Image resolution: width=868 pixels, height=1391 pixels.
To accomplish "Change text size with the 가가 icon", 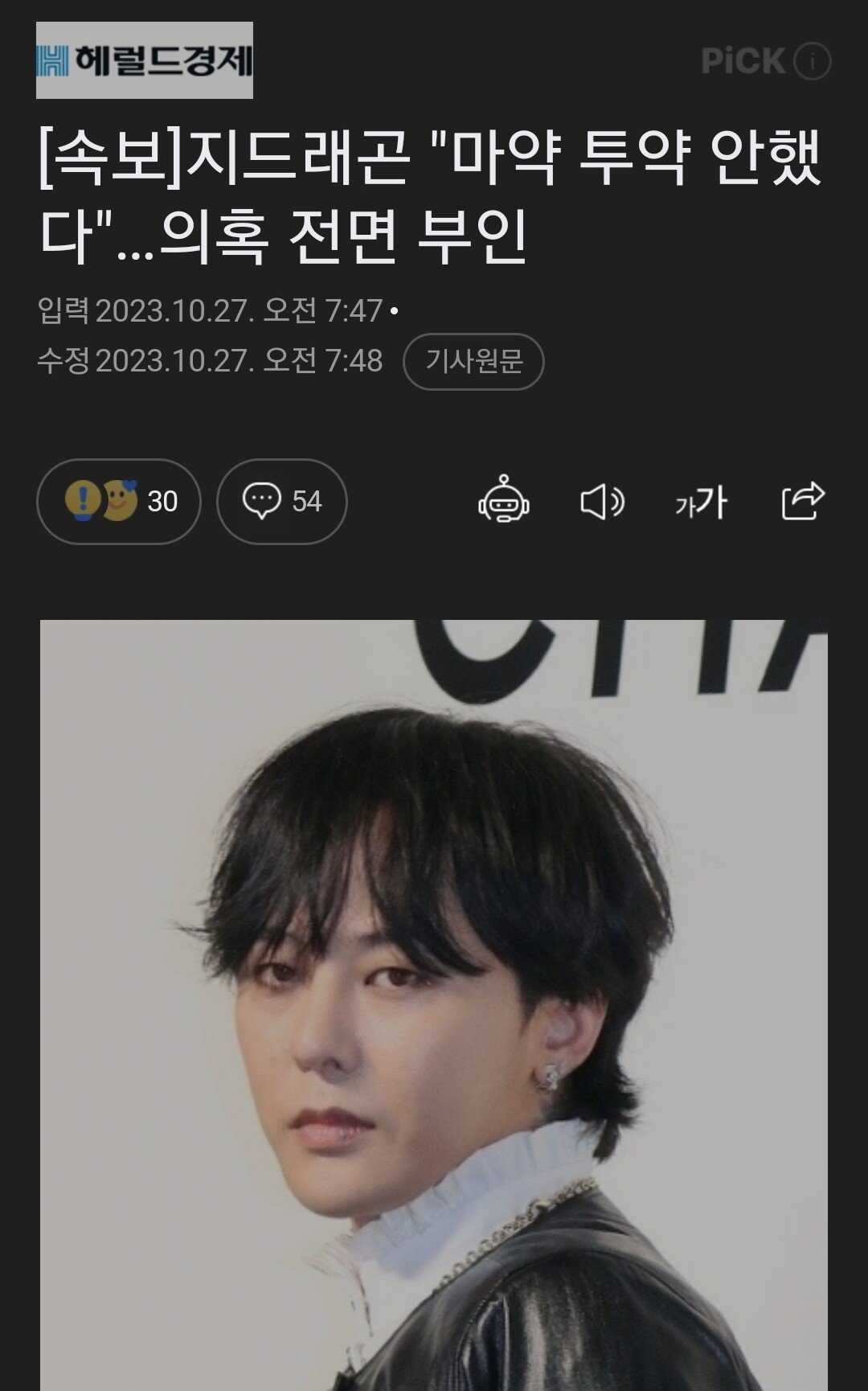I will 701,503.
